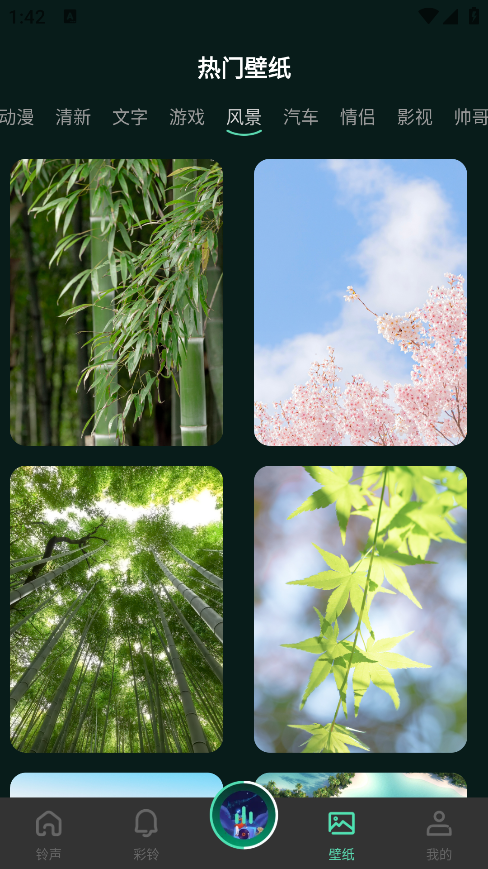The image size is (488, 869).
Task: View the upward bamboo forest wallpaper
Action: tap(116, 609)
